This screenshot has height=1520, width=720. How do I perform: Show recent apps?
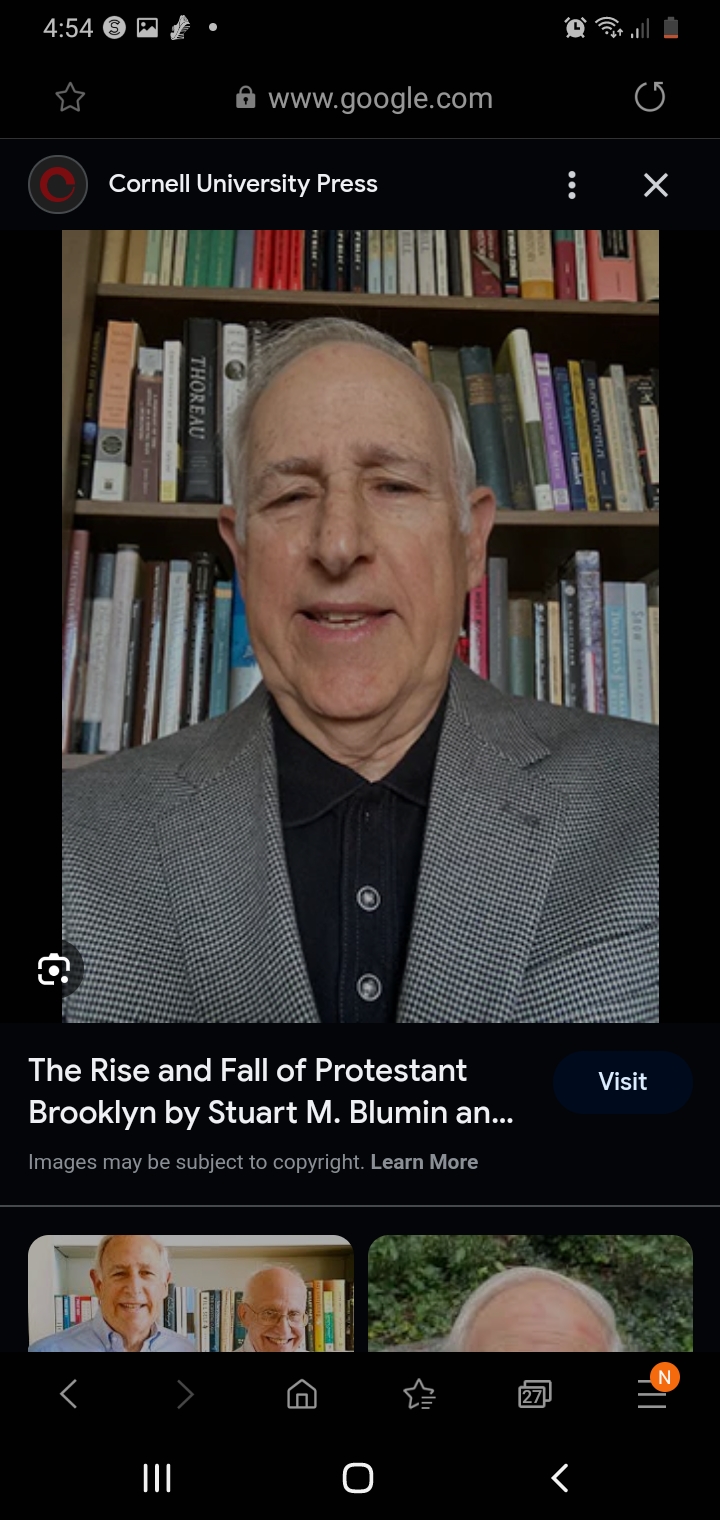point(157,1478)
